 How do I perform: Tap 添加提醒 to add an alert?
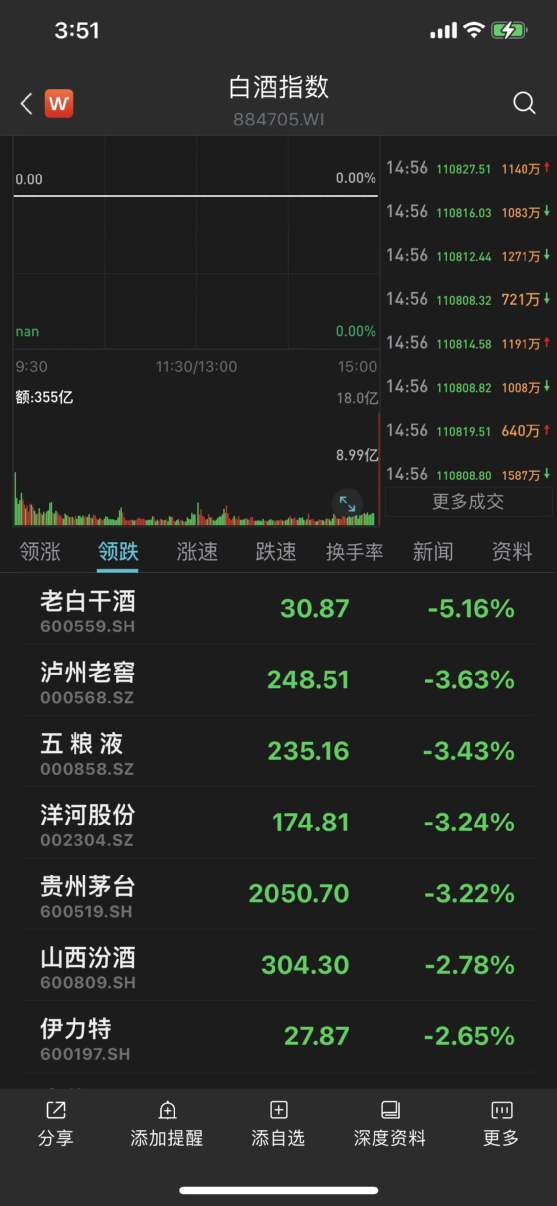click(x=167, y=1124)
